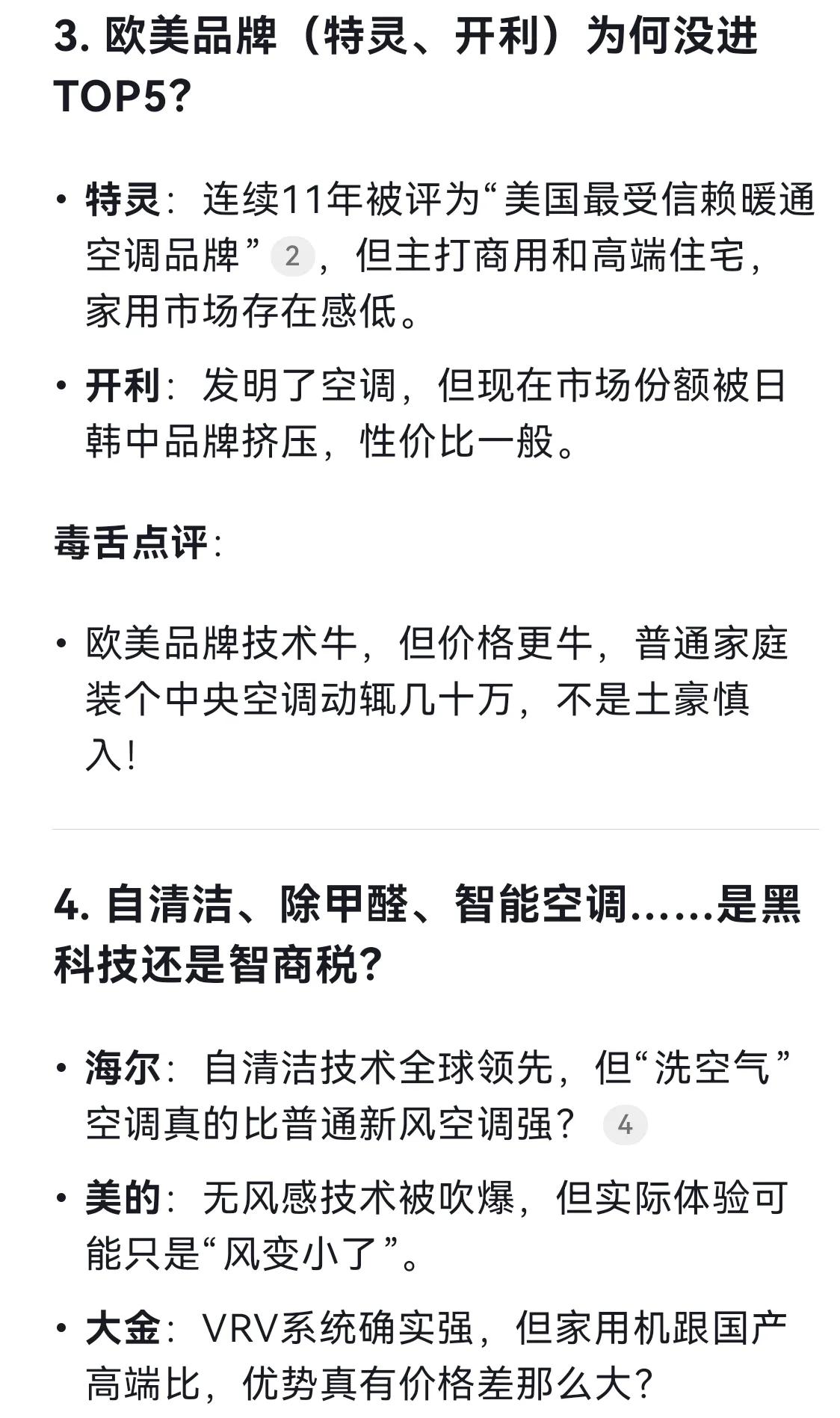Open citation 4 after 新风空调强
This screenshot has width=840, height=1418.
(625, 1124)
